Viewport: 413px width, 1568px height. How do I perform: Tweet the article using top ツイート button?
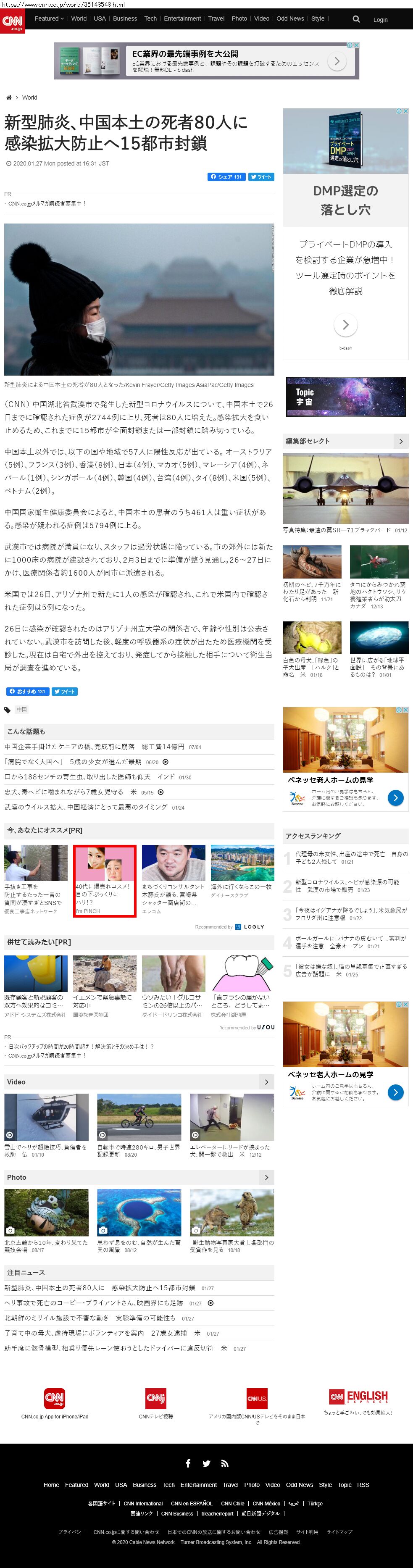click(261, 176)
